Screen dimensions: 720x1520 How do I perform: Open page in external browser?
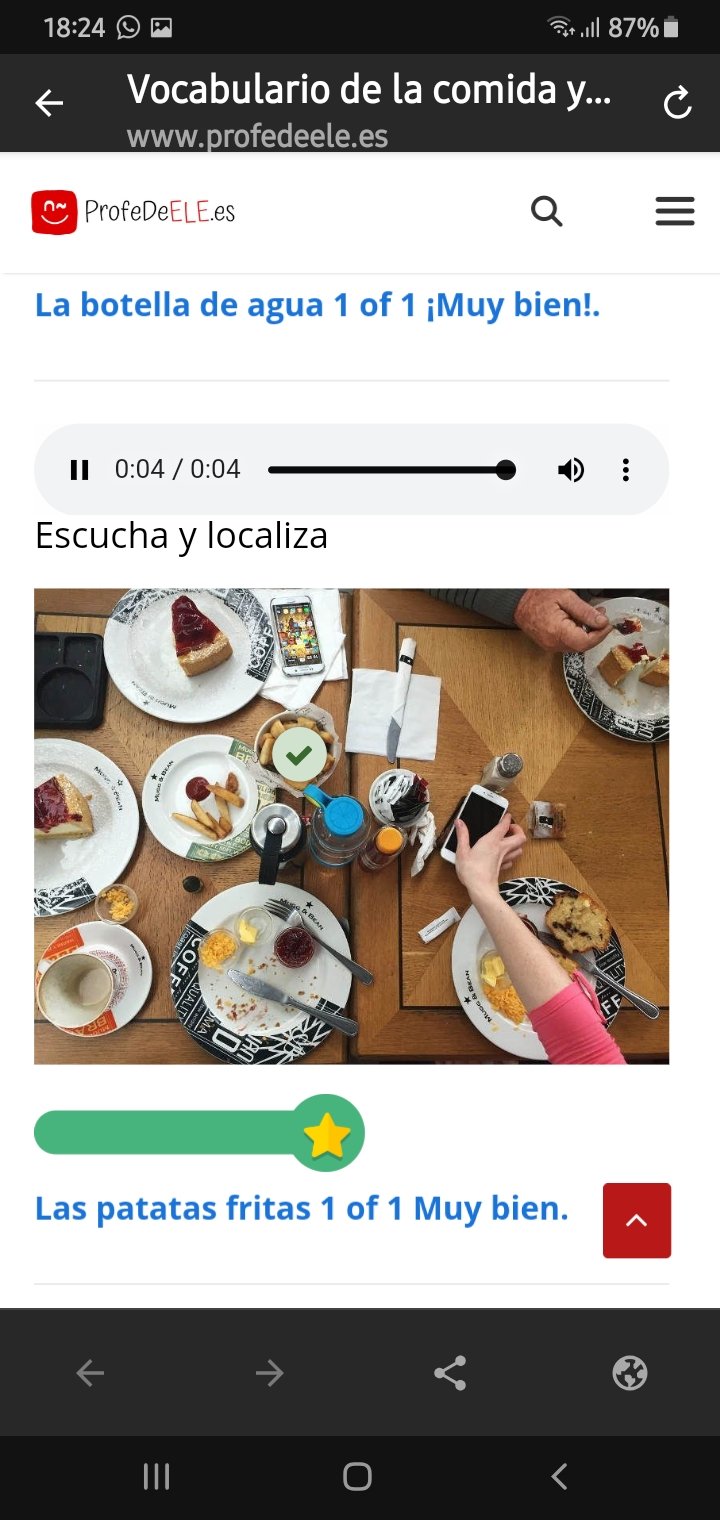630,1374
